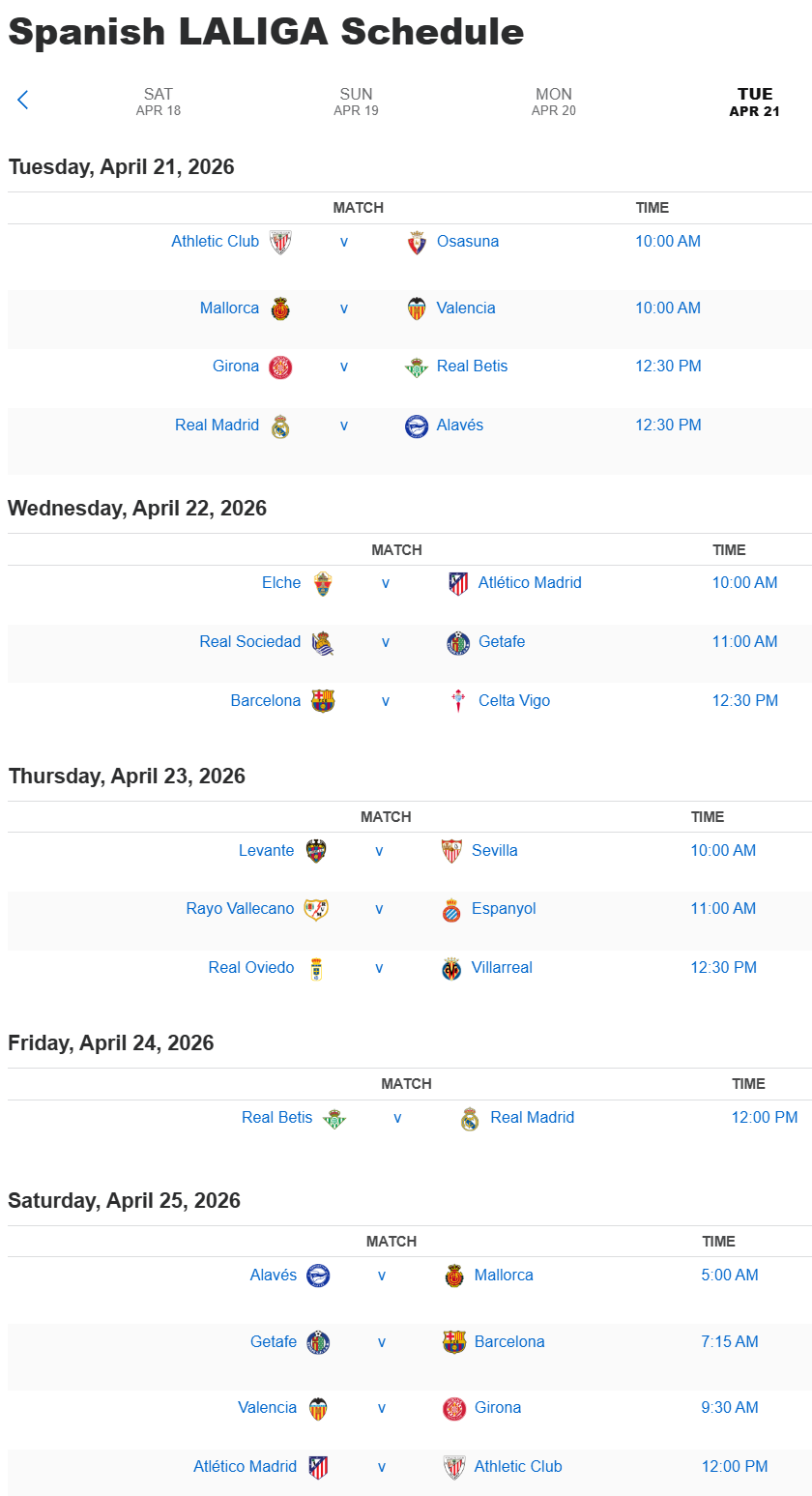Open Valencia in the Valencia v Girona match
This screenshot has width=812, height=1496.
[268, 1408]
